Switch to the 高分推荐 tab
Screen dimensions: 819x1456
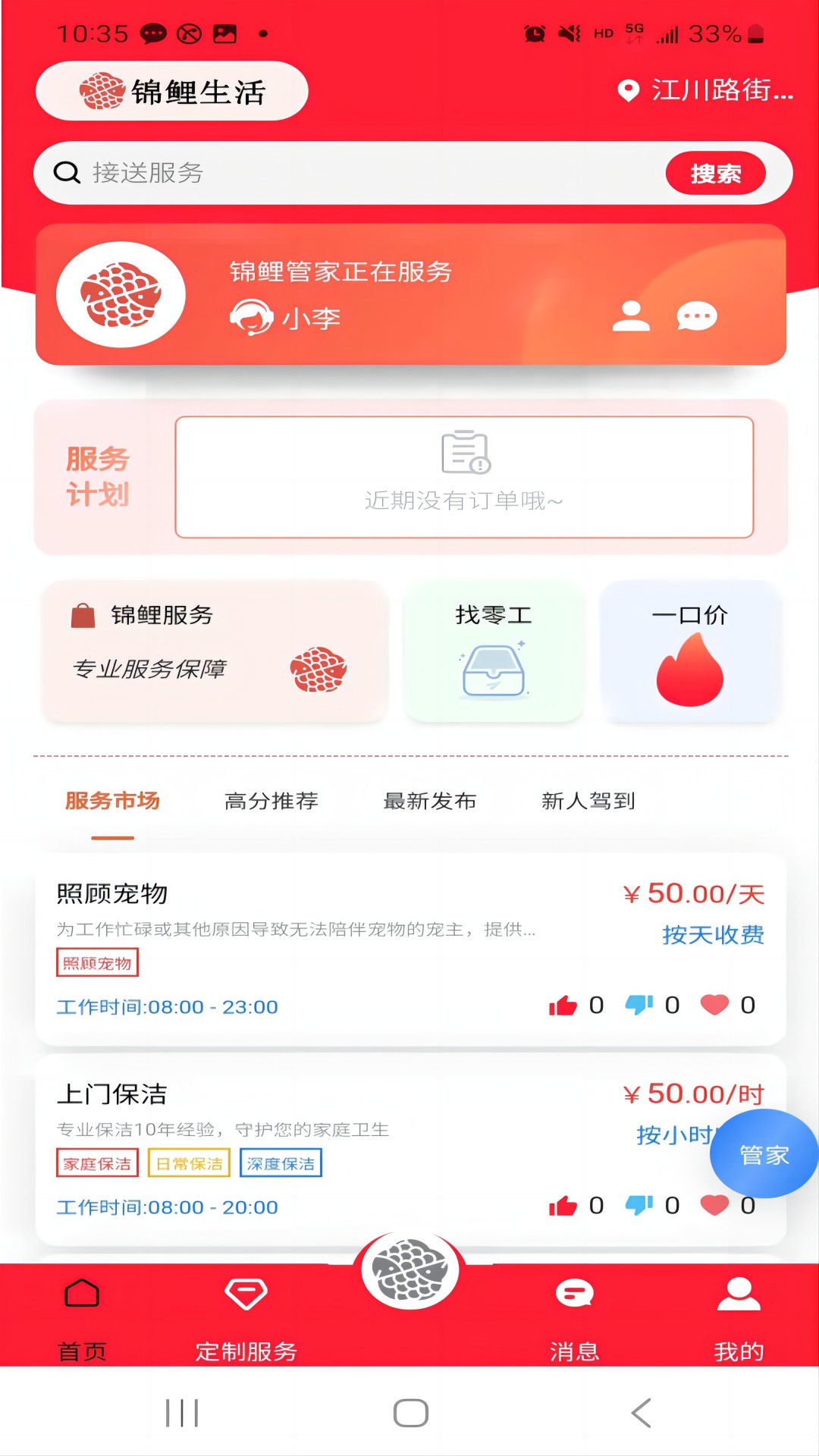pos(271,802)
